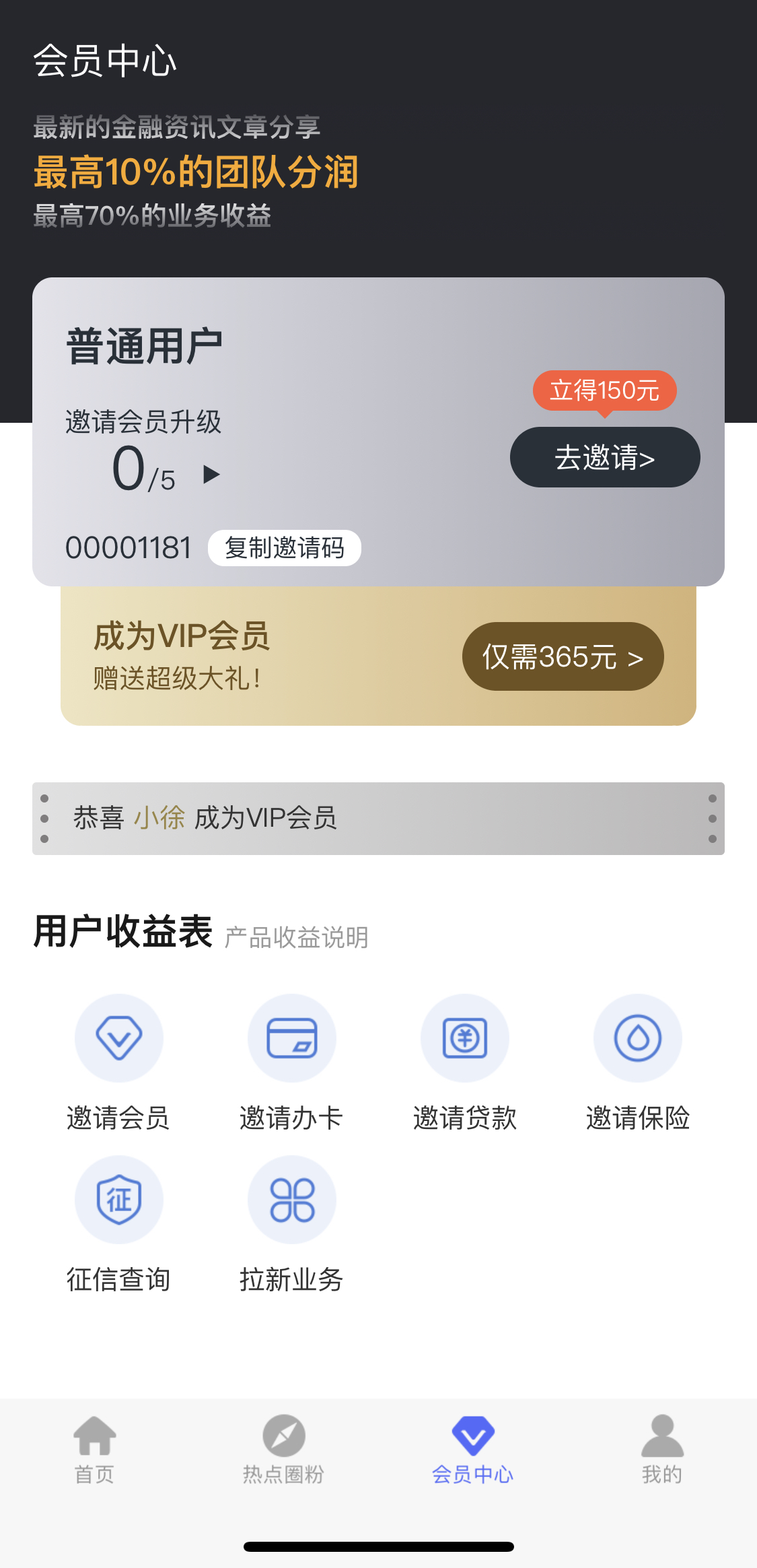Screen dimensions: 757x1568
Task: Go to the 首页 home tab
Action: [94, 1449]
